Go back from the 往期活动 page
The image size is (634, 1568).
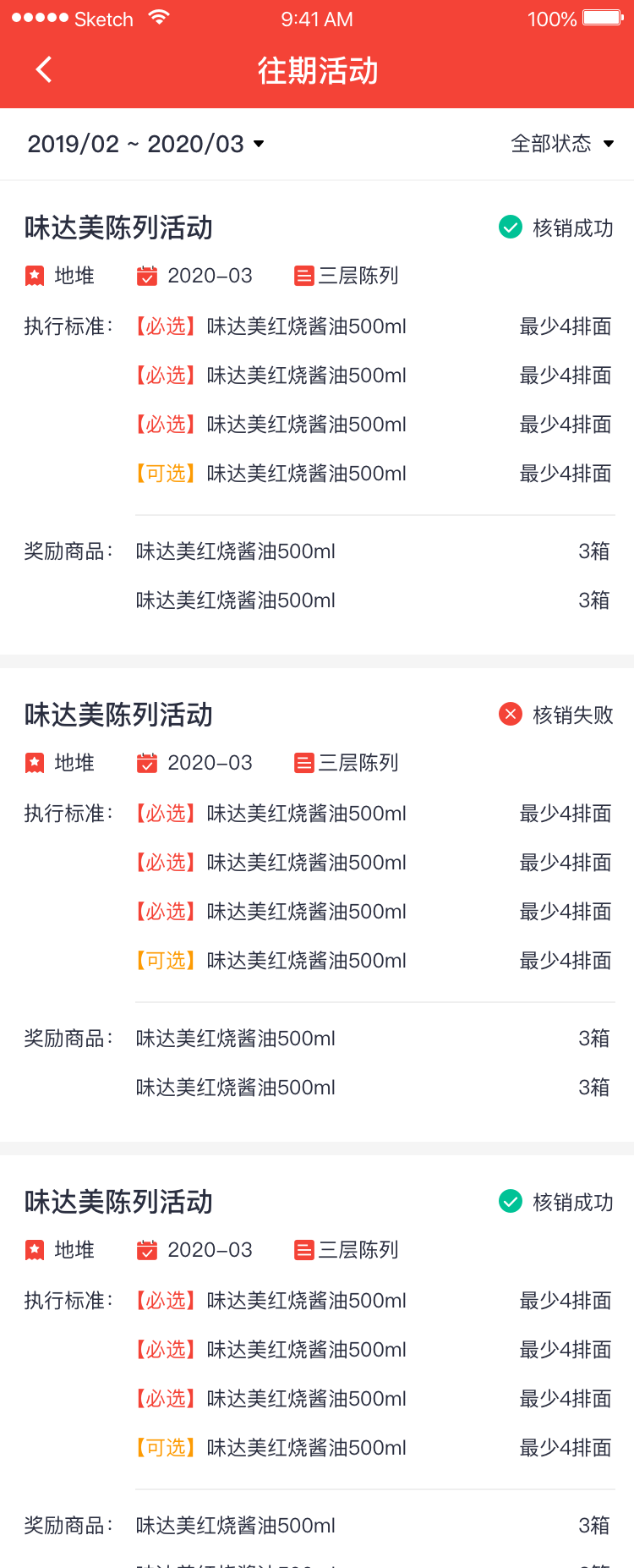(x=44, y=69)
